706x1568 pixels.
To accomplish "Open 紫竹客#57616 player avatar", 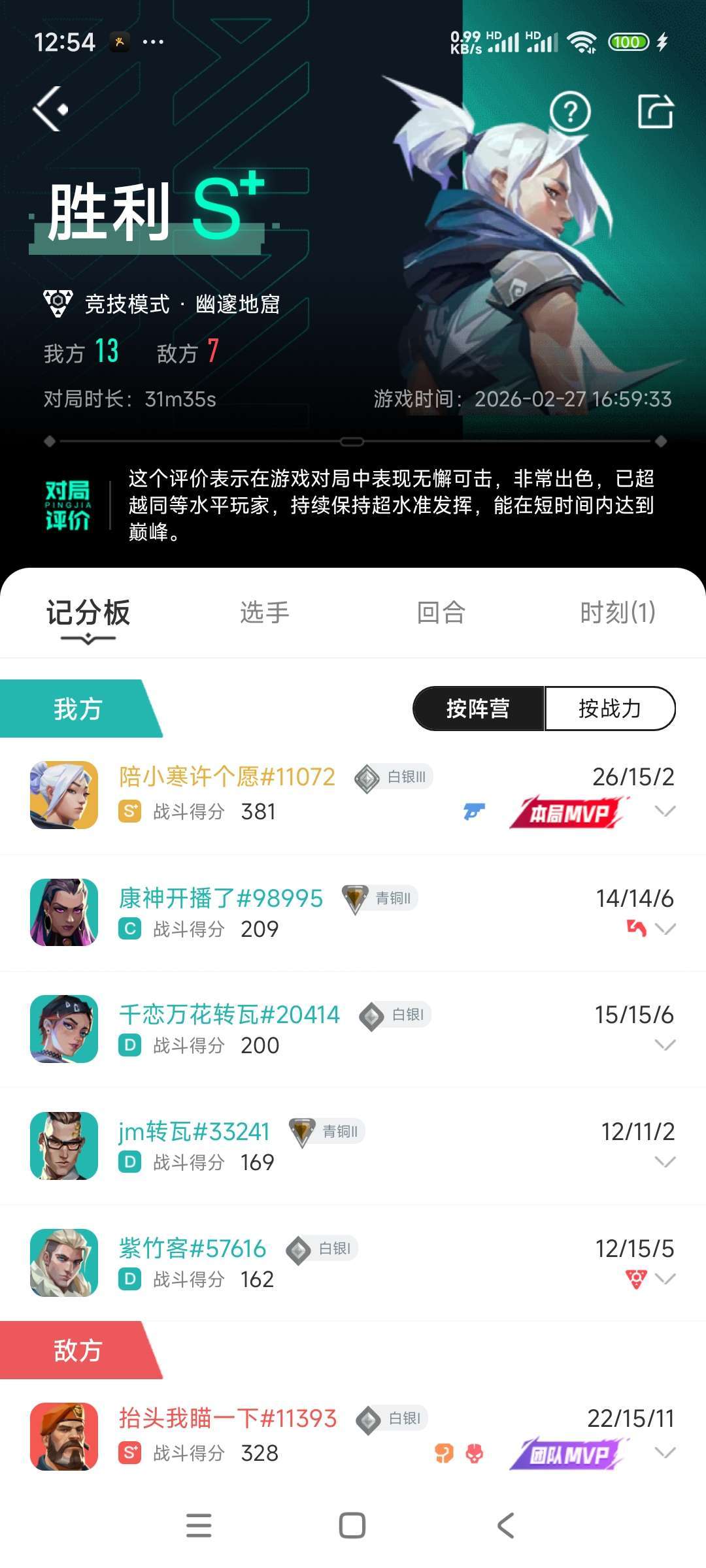I will (x=64, y=1262).
